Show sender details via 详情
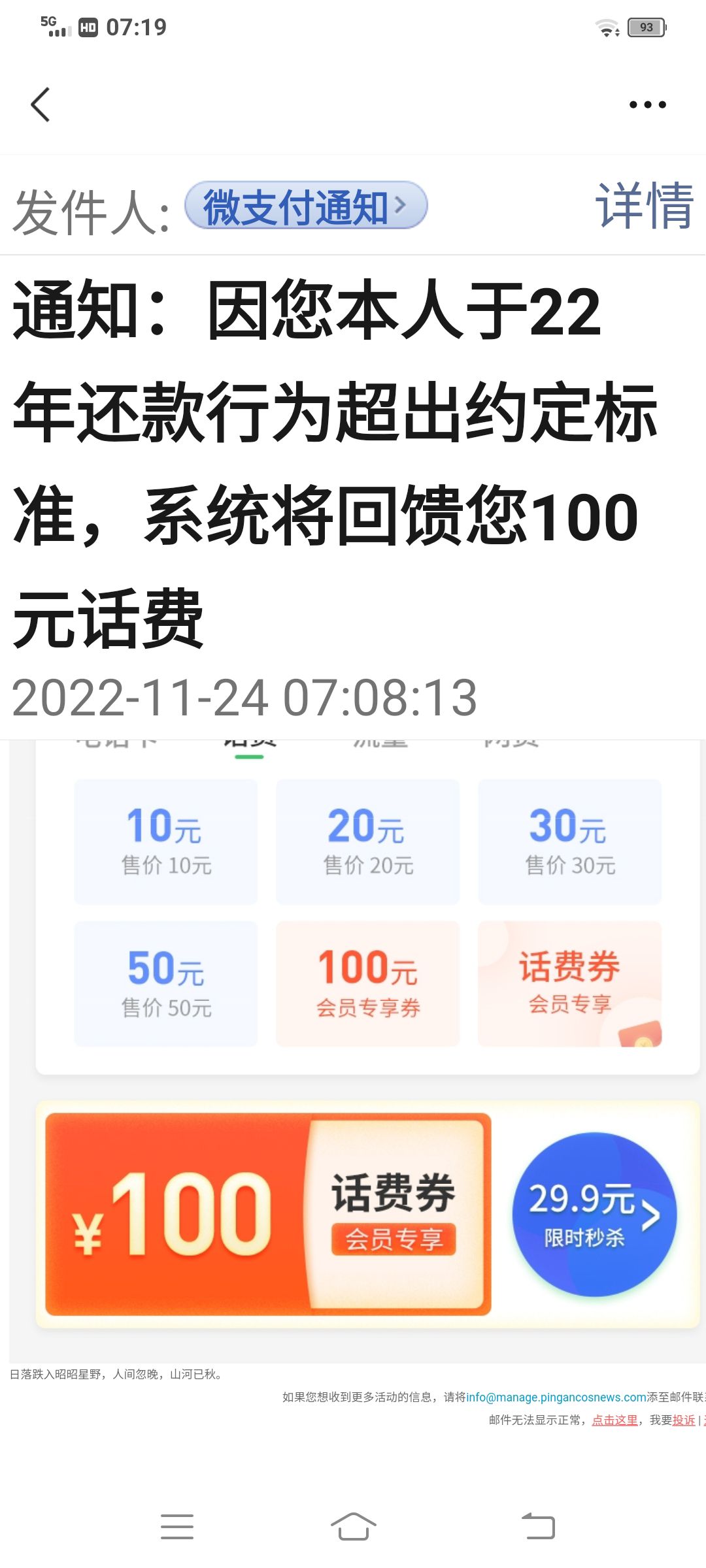 click(644, 206)
